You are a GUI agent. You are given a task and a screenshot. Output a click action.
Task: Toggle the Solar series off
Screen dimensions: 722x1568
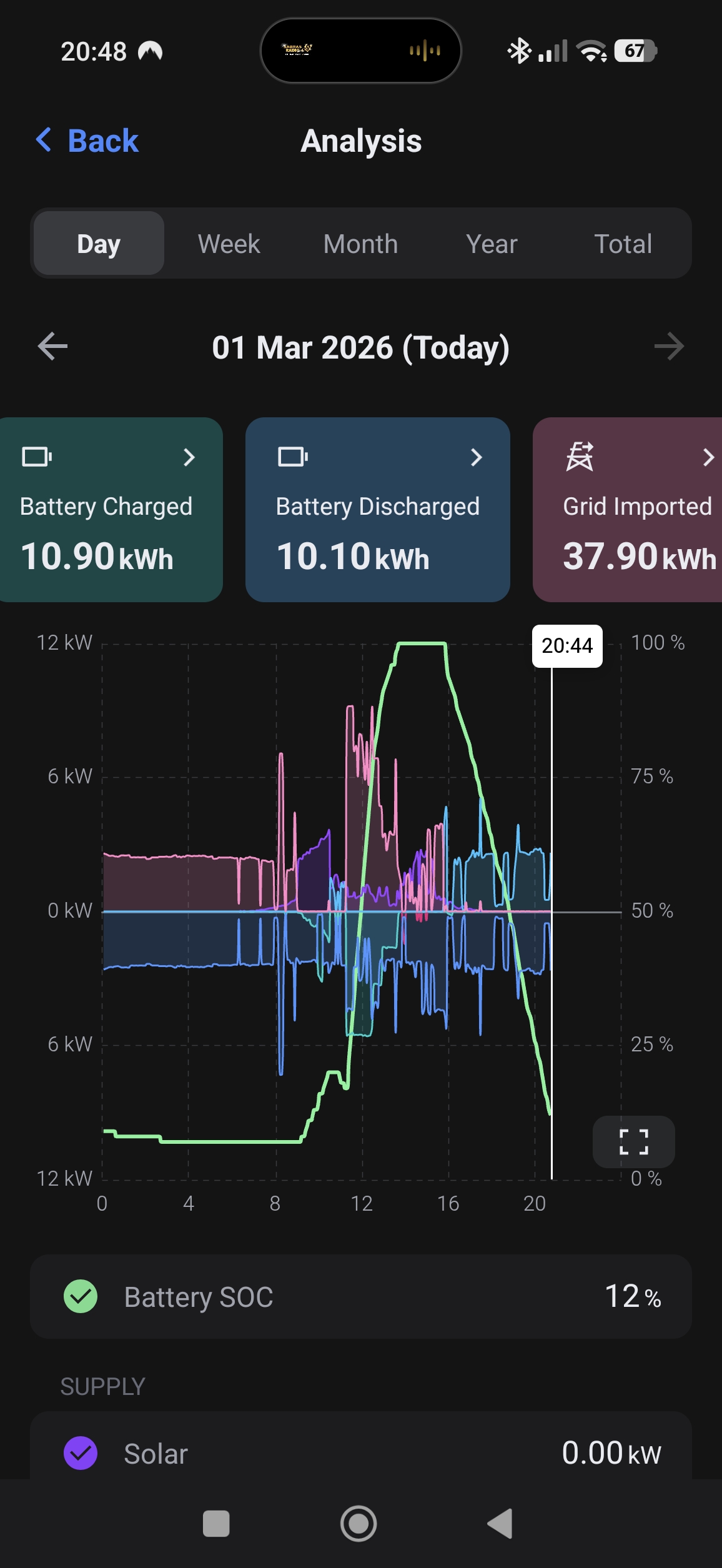coord(81,1452)
